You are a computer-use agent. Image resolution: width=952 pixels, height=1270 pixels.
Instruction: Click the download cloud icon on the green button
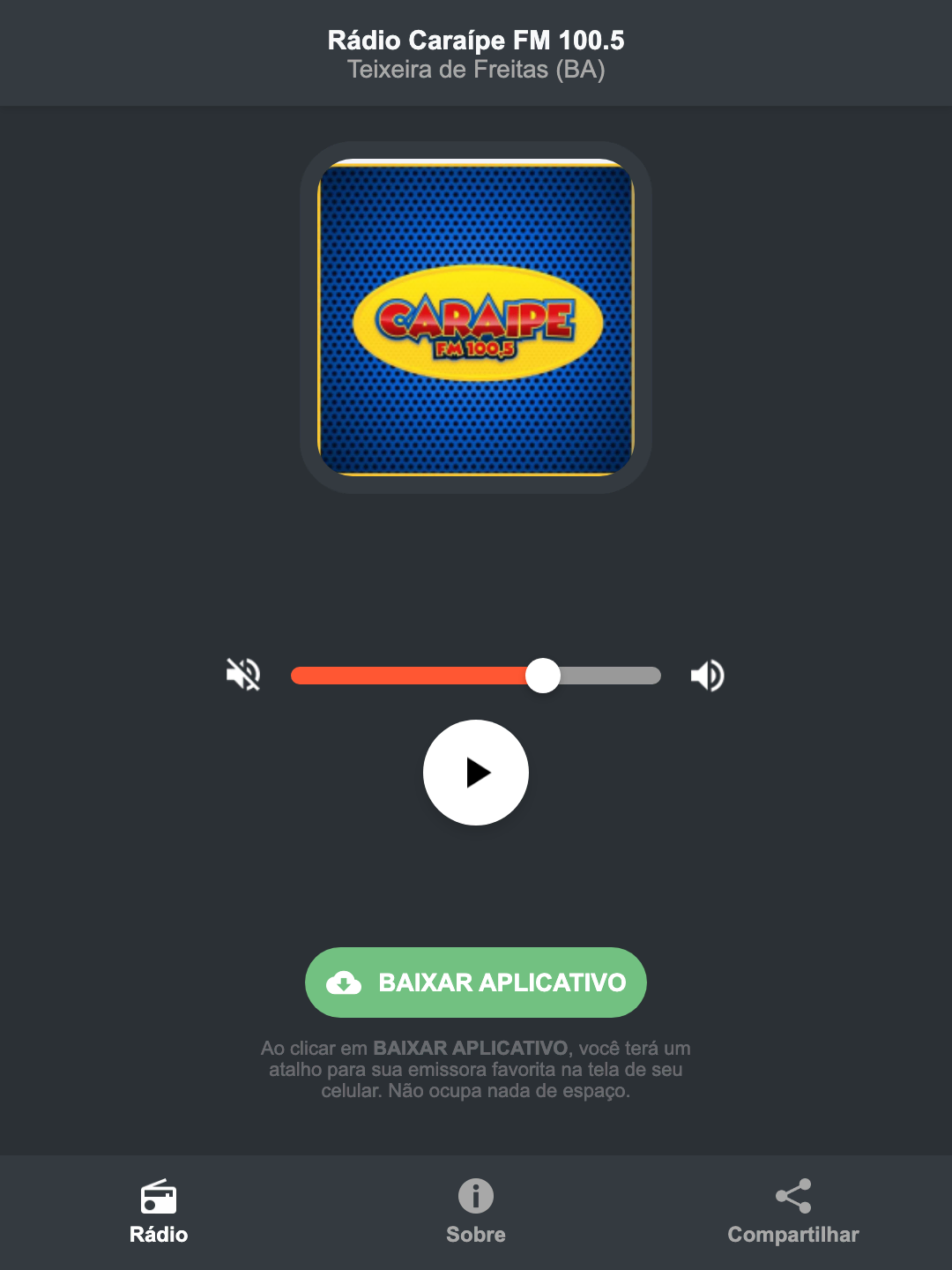[x=346, y=982]
